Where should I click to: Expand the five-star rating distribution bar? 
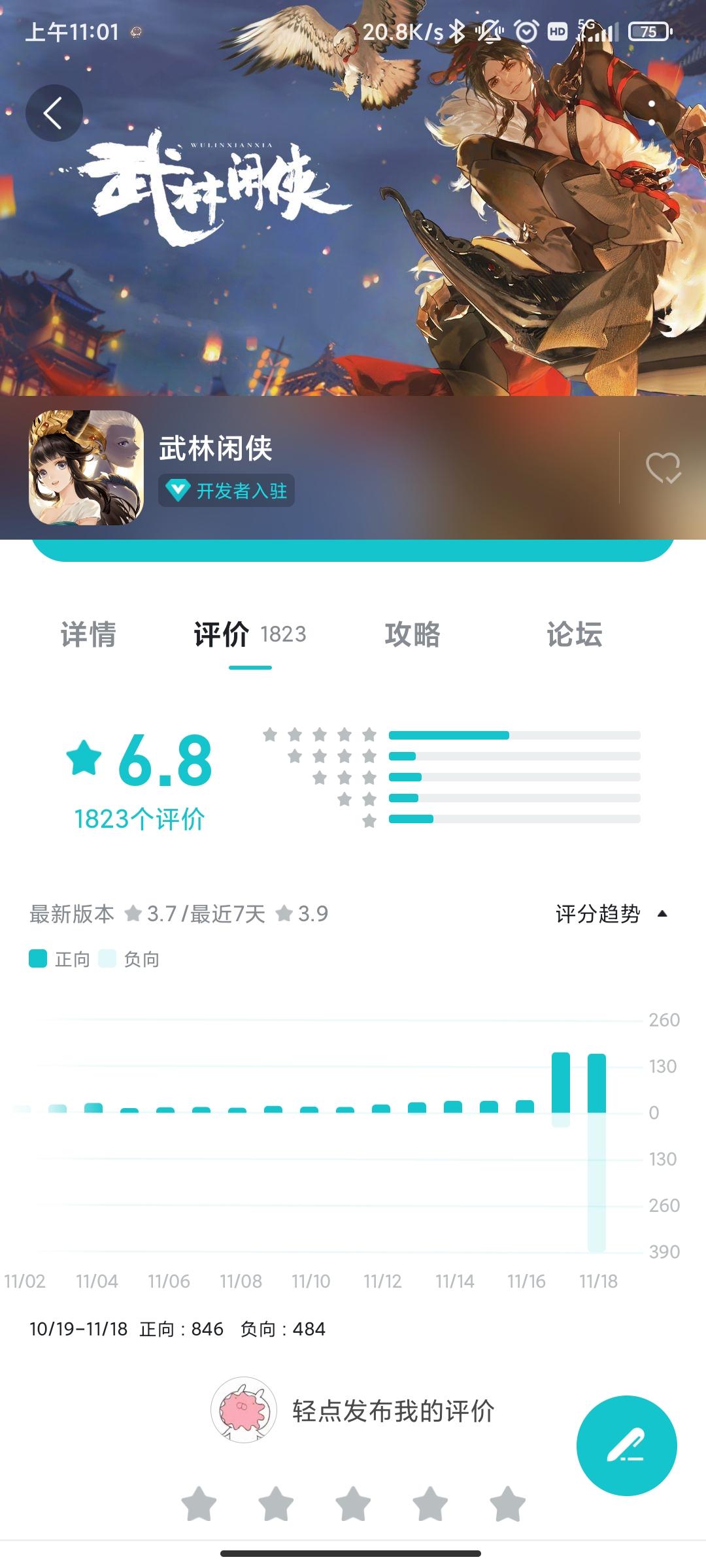513,734
